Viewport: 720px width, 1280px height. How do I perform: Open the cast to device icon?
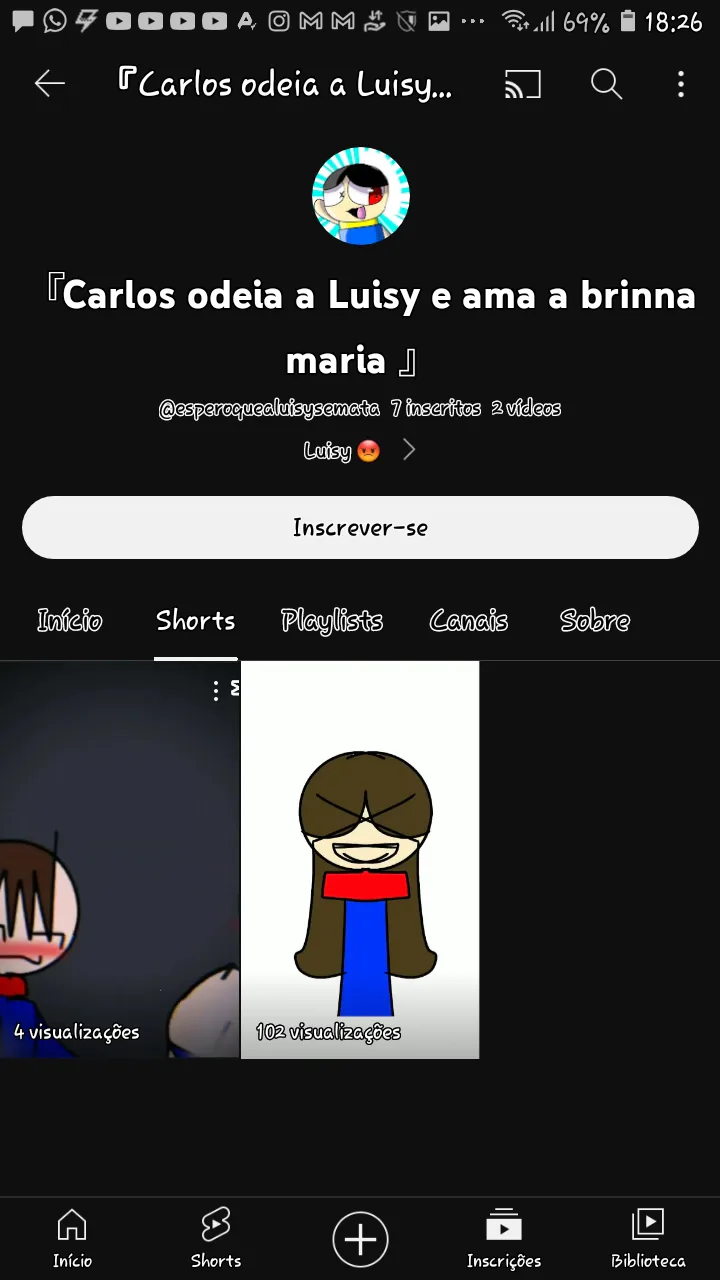pos(522,85)
